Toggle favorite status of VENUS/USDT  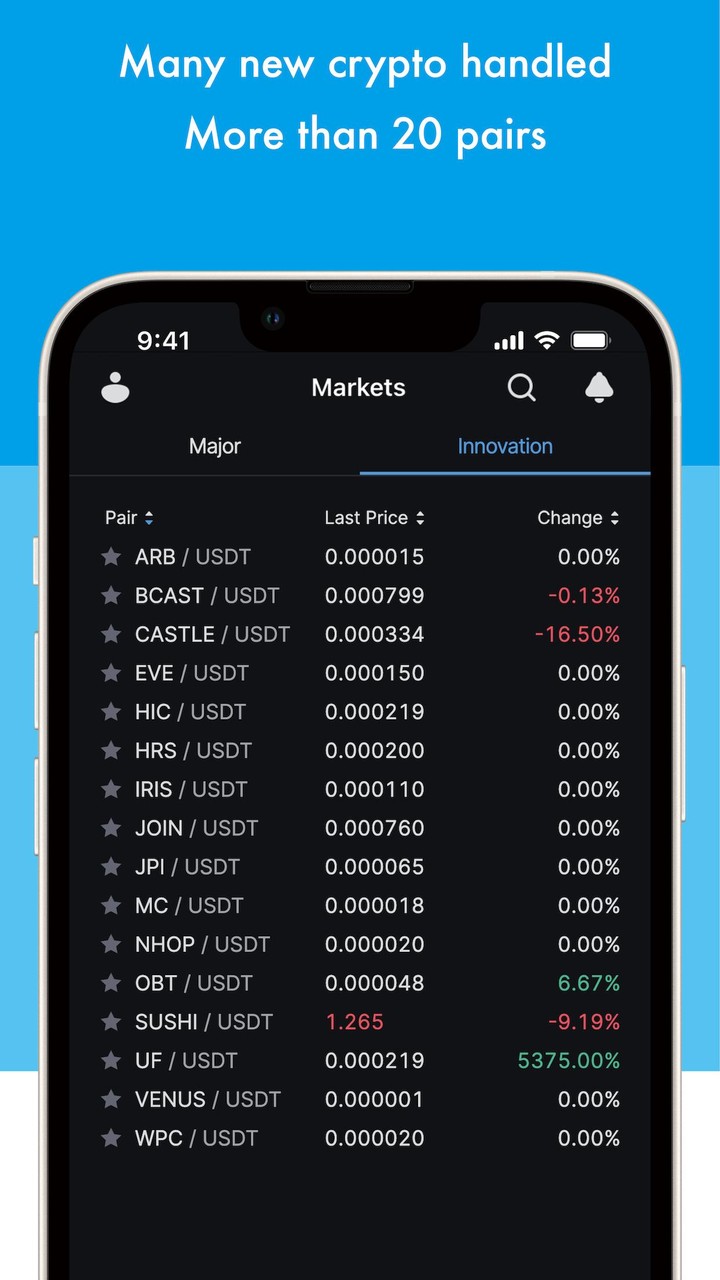(x=111, y=1099)
